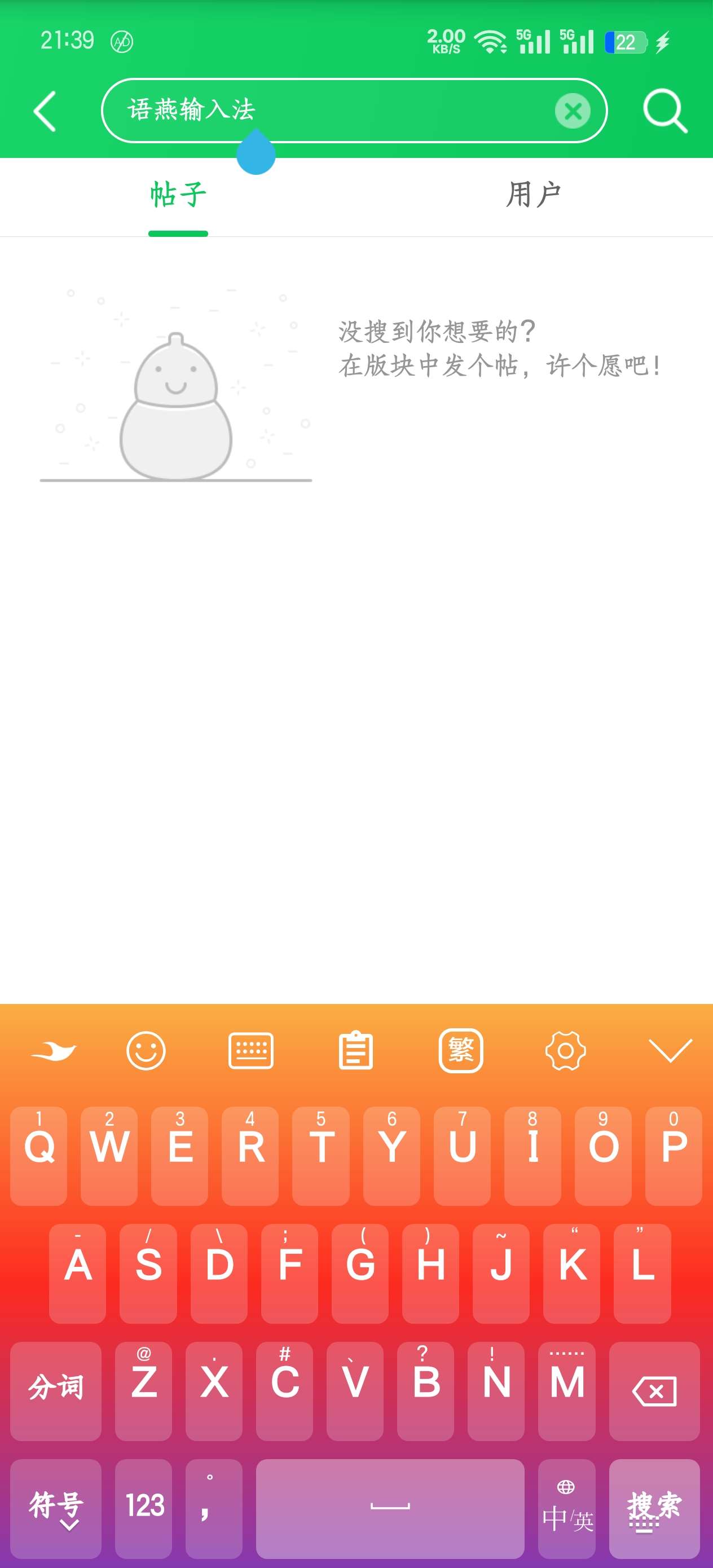The height and width of the screenshot is (1568, 713).
Task: Open the 符号 symbols panel
Action: tap(55, 1508)
